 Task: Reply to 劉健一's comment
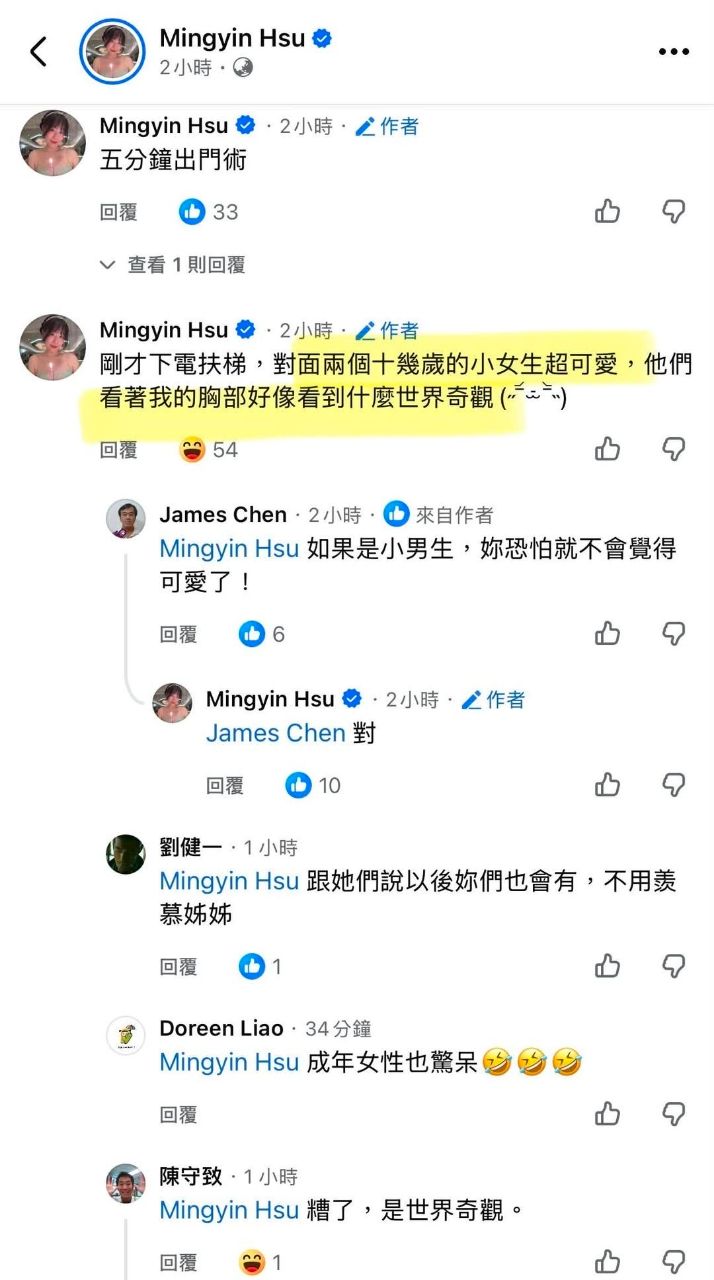click(x=178, y=966)
